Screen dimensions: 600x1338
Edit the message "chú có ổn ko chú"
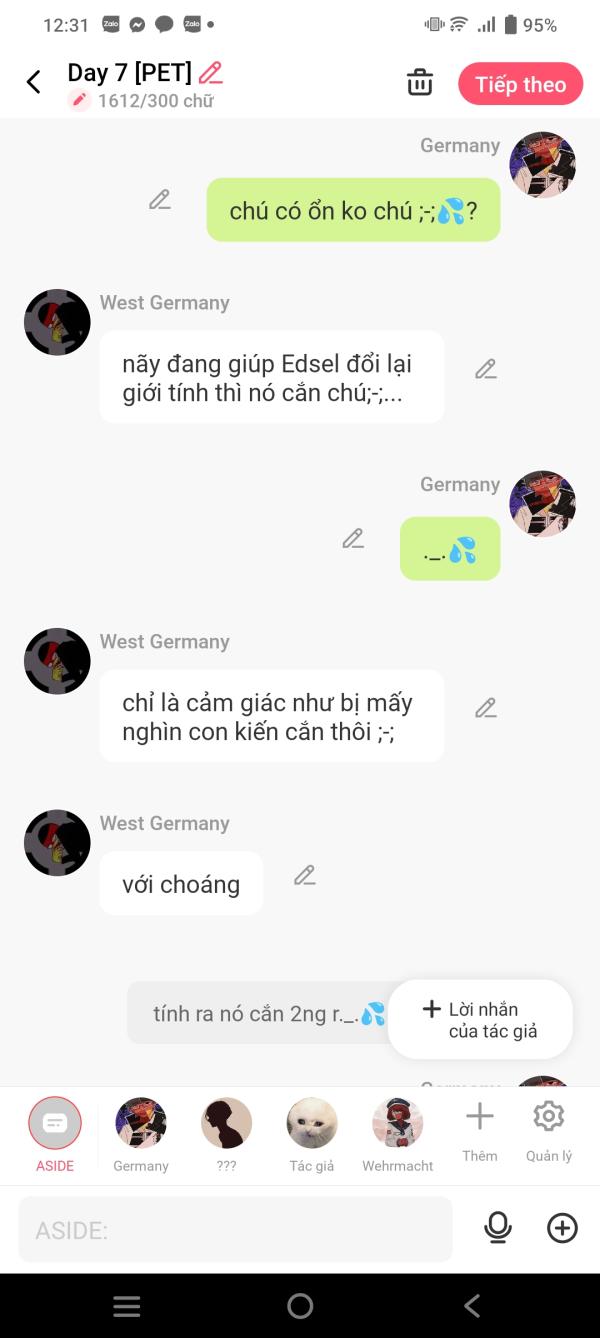click(160, 199)
